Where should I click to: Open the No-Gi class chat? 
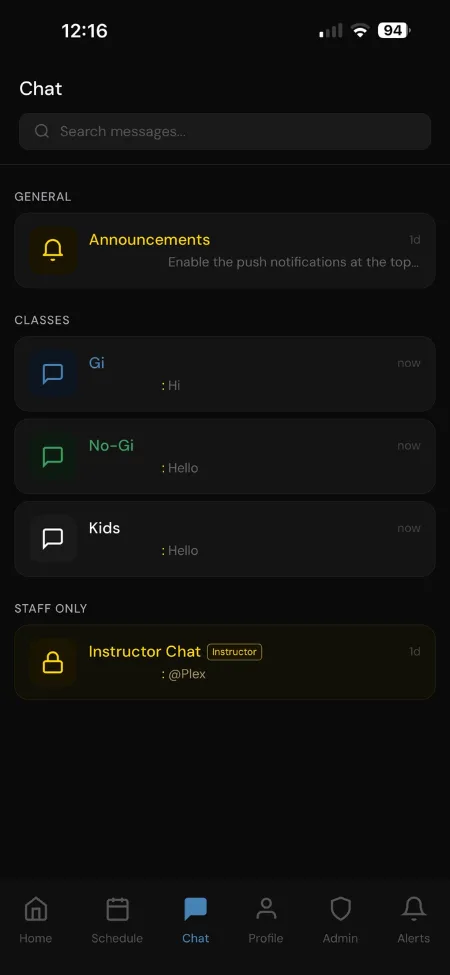[225, 456]
